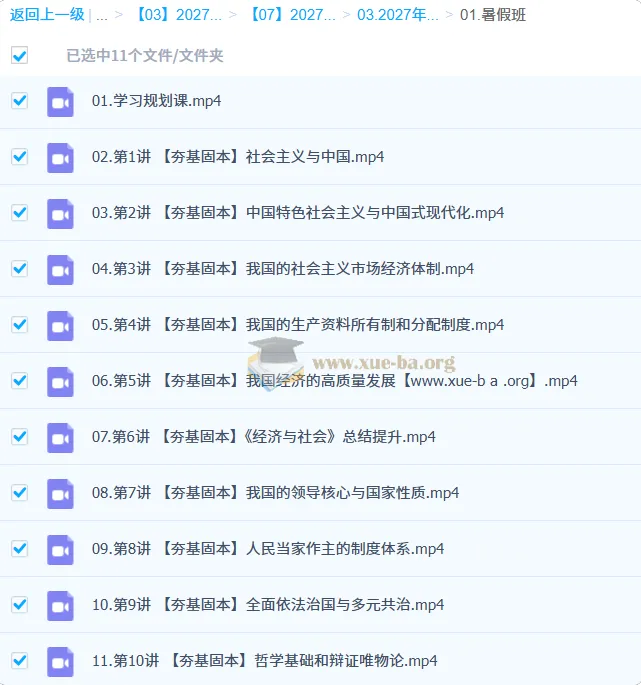641x685 pixels.
Task: Open the 03.2027年 breadcrumb folder
Action: tap(398, 15)
